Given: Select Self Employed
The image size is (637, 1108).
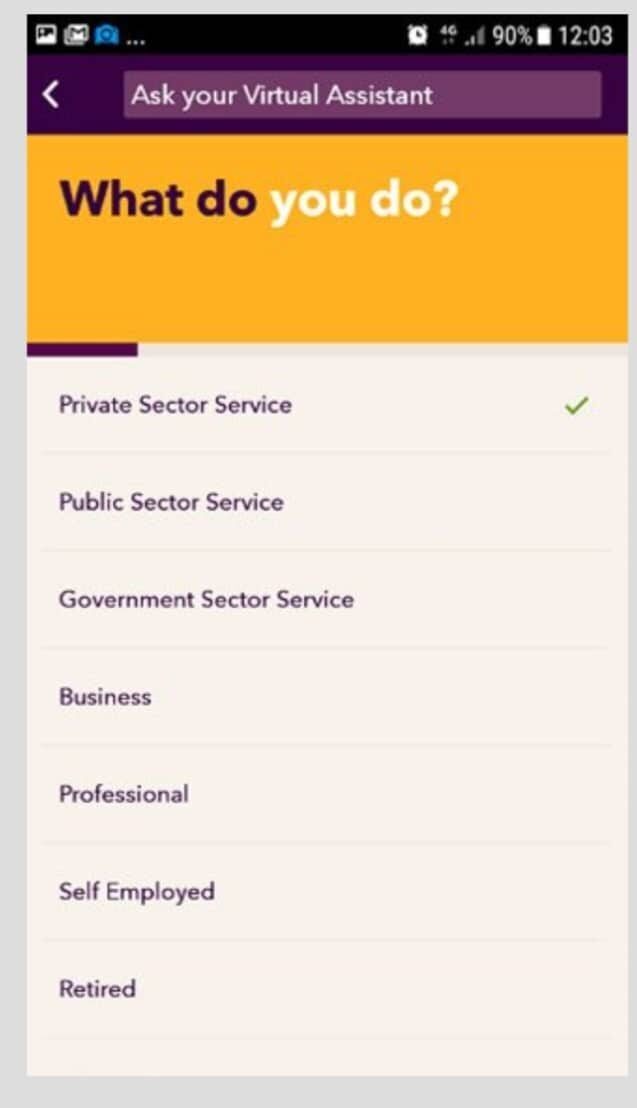Looking at the screenshot, I should 137,891.
